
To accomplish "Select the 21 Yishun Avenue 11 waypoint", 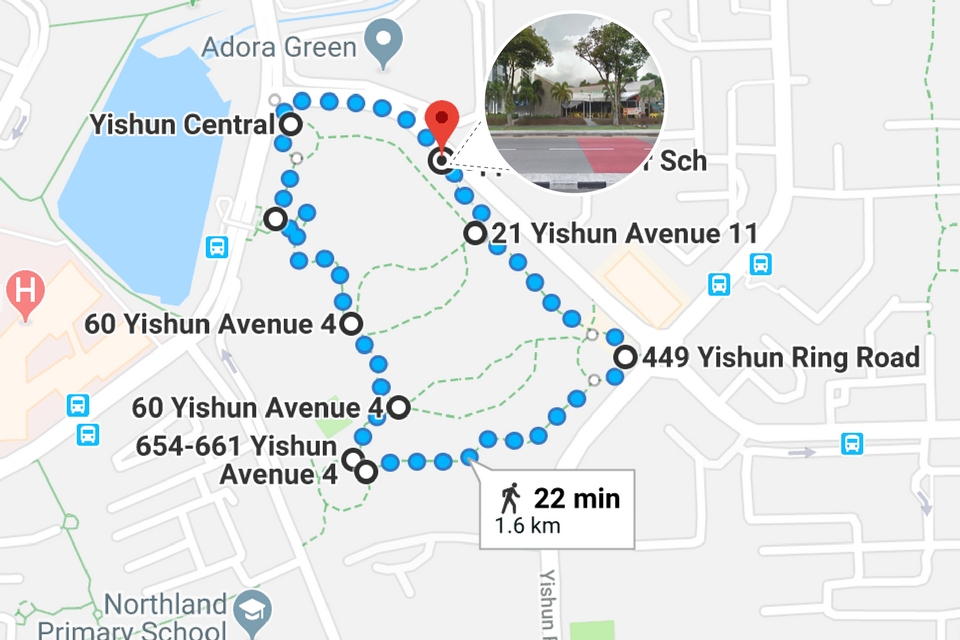I will (475, 234).
